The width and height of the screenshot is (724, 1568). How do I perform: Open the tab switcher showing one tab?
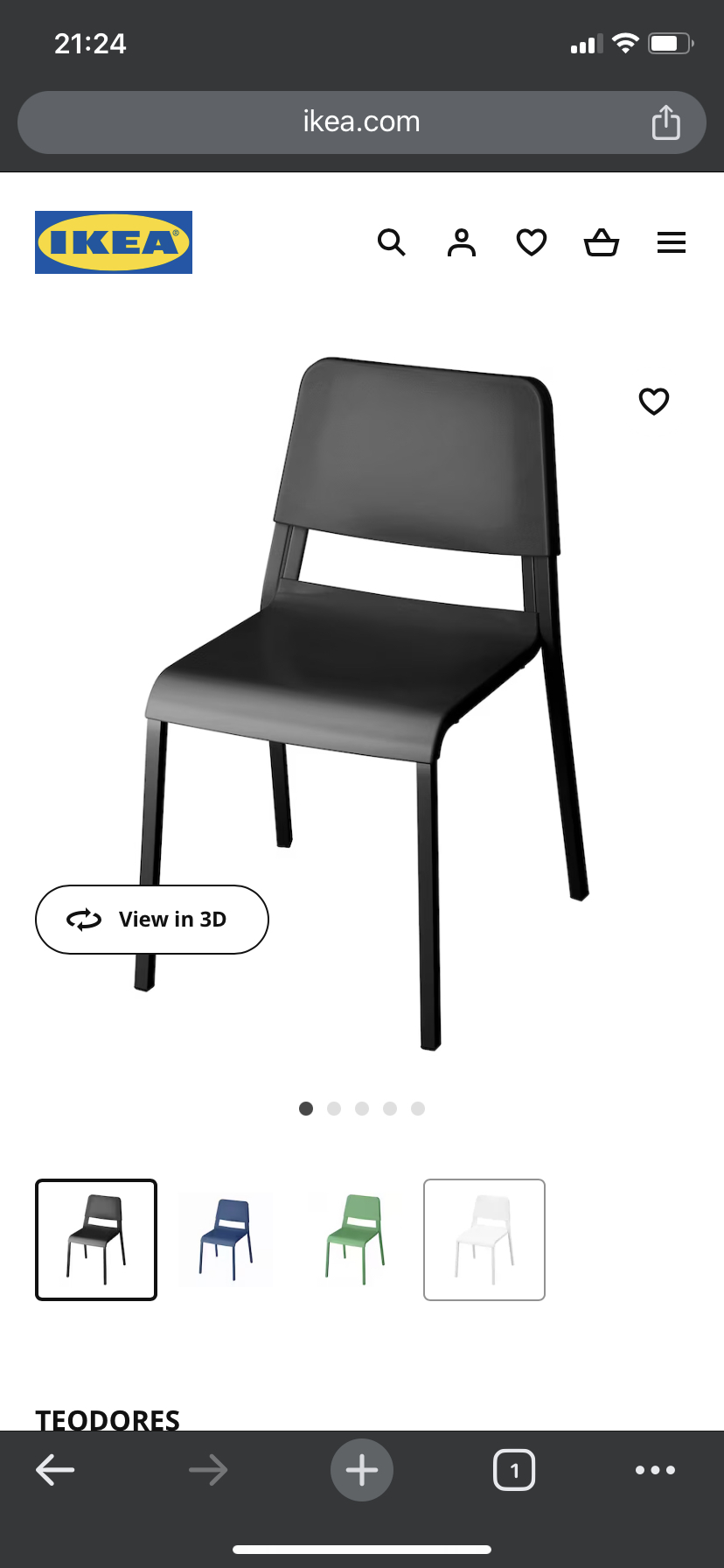514,1469
